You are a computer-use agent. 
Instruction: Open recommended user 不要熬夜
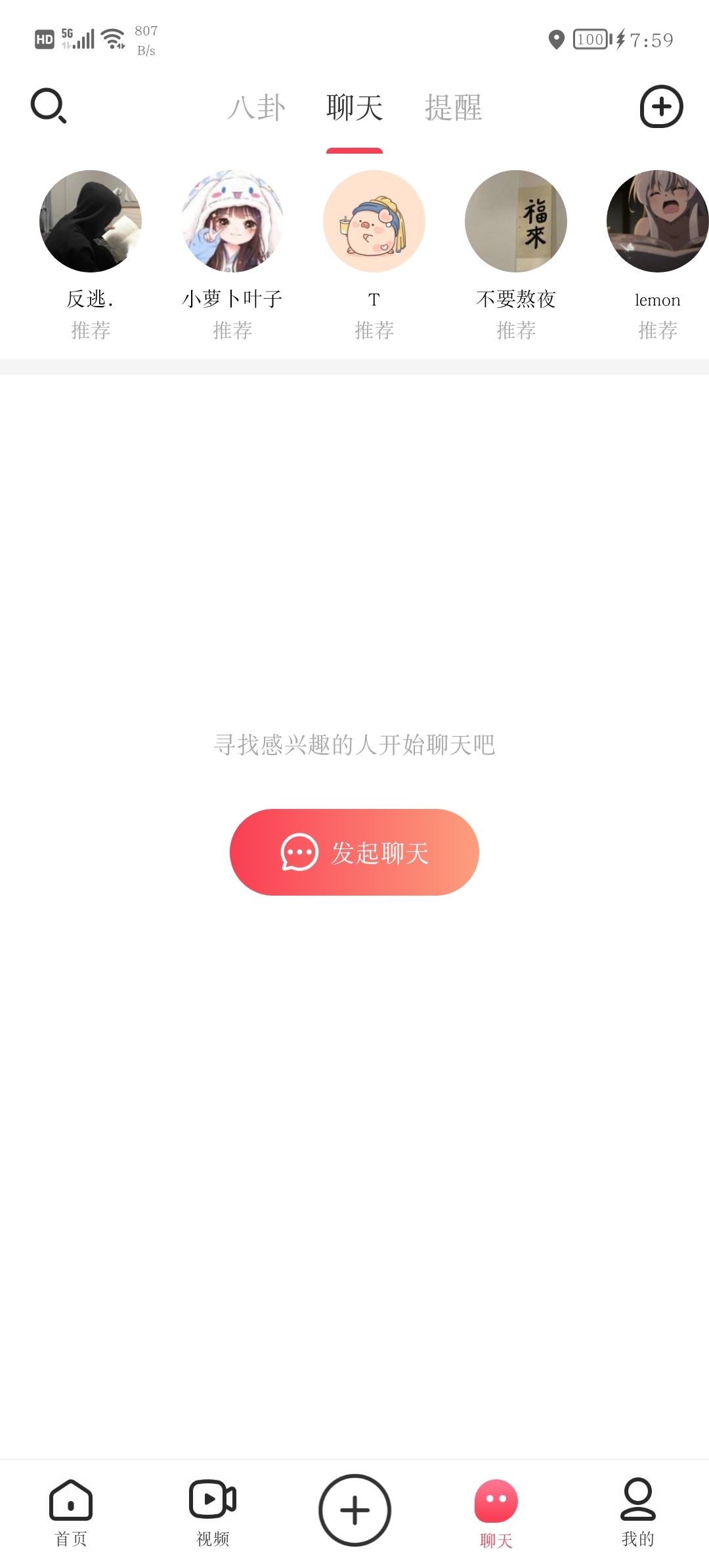click(x=516, y=221)
